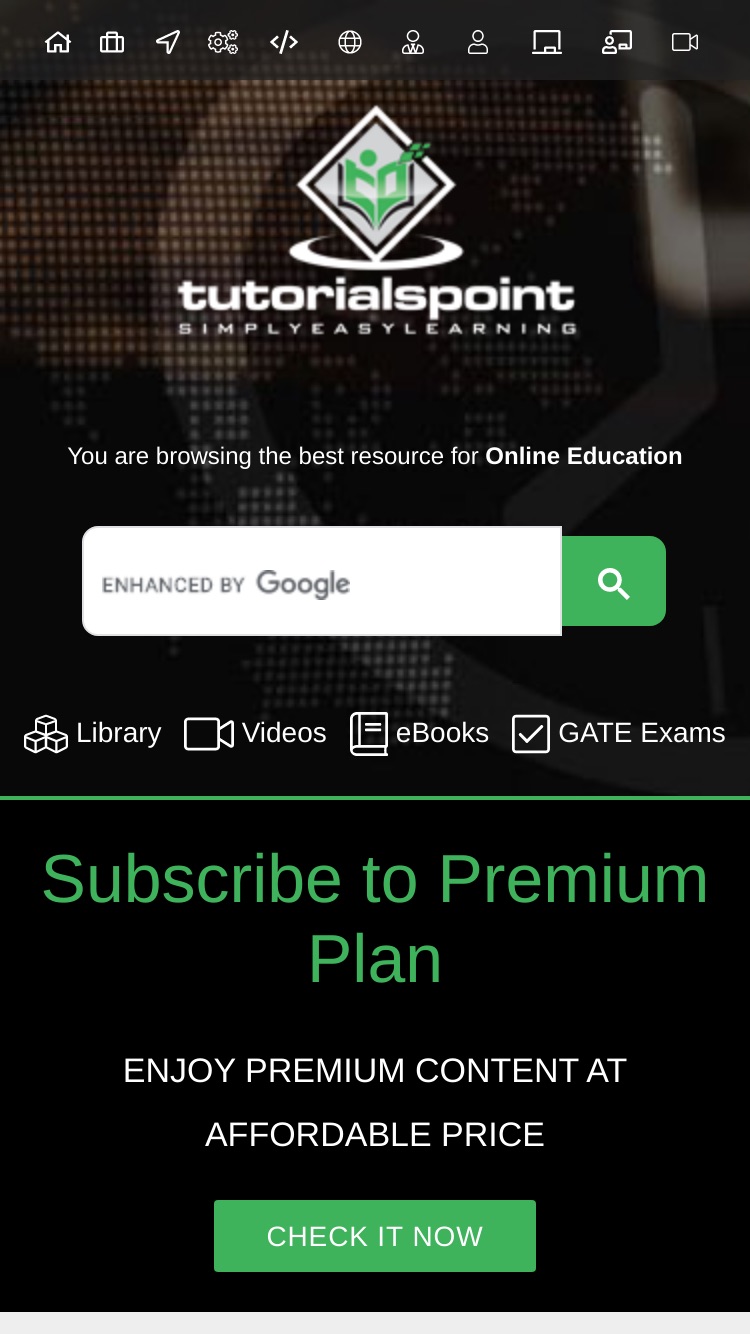Tap the laptop screen icon in top bar

(547, 42)
